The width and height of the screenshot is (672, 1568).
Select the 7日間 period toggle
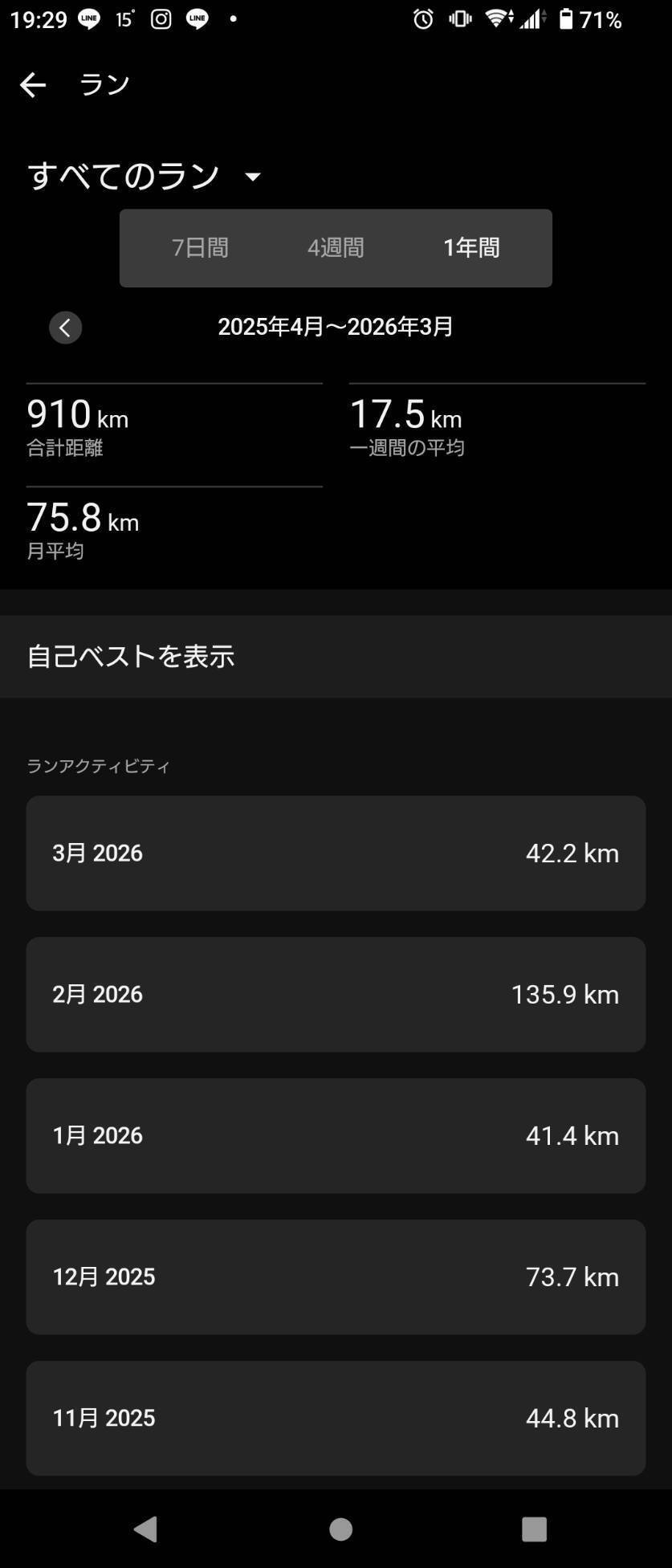click(x=200, y=248)
